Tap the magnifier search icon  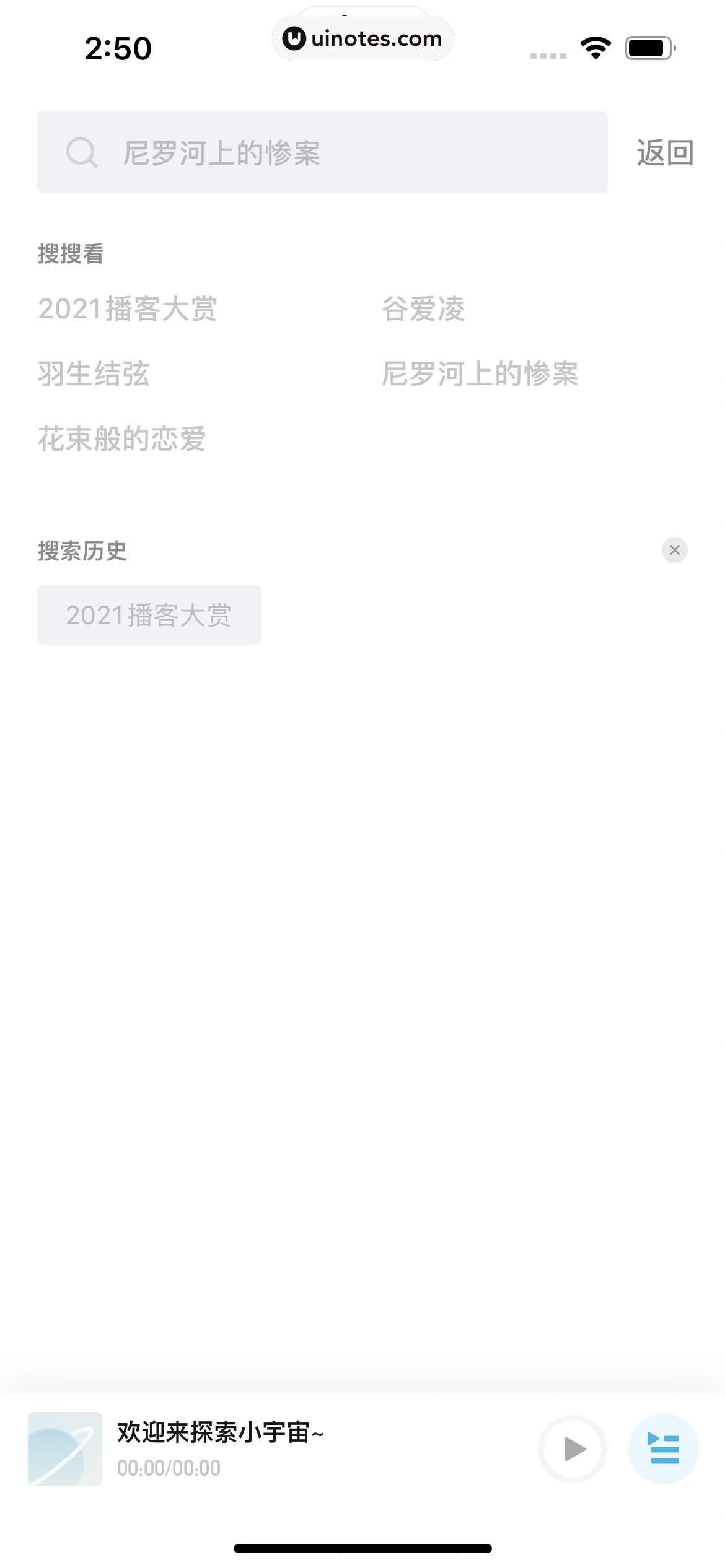(x=82, y=152)
